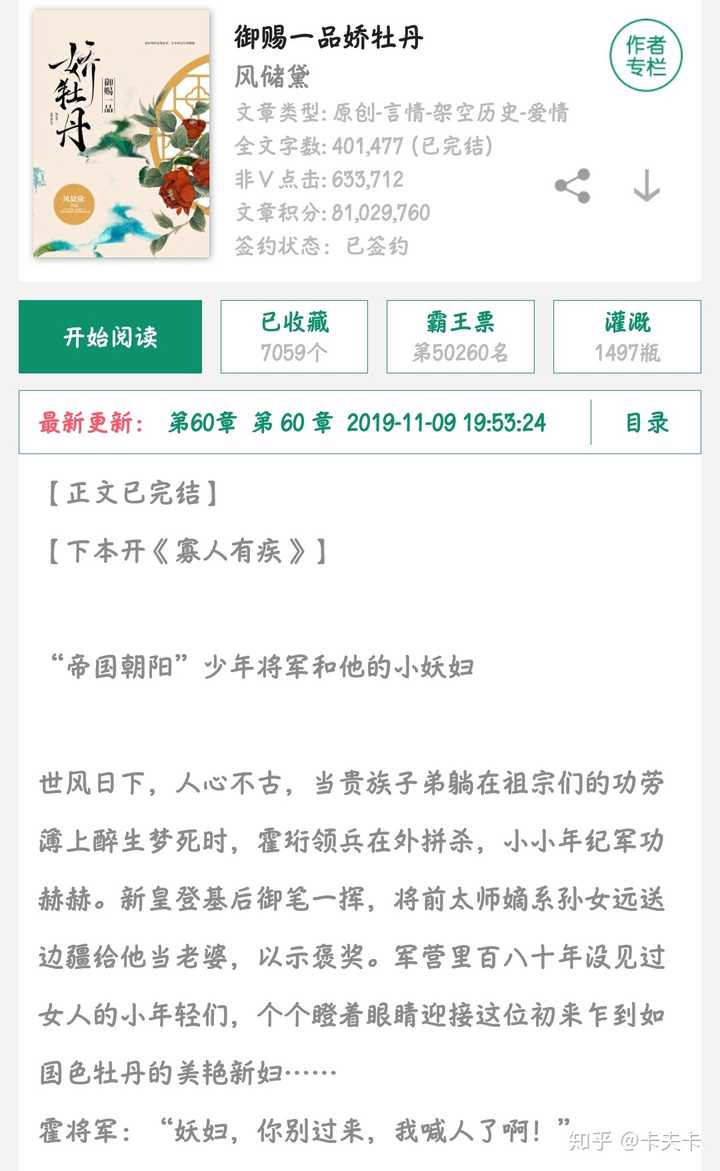
Task: Tap 开始阅读 to start reading
Action: click(111, 337)
